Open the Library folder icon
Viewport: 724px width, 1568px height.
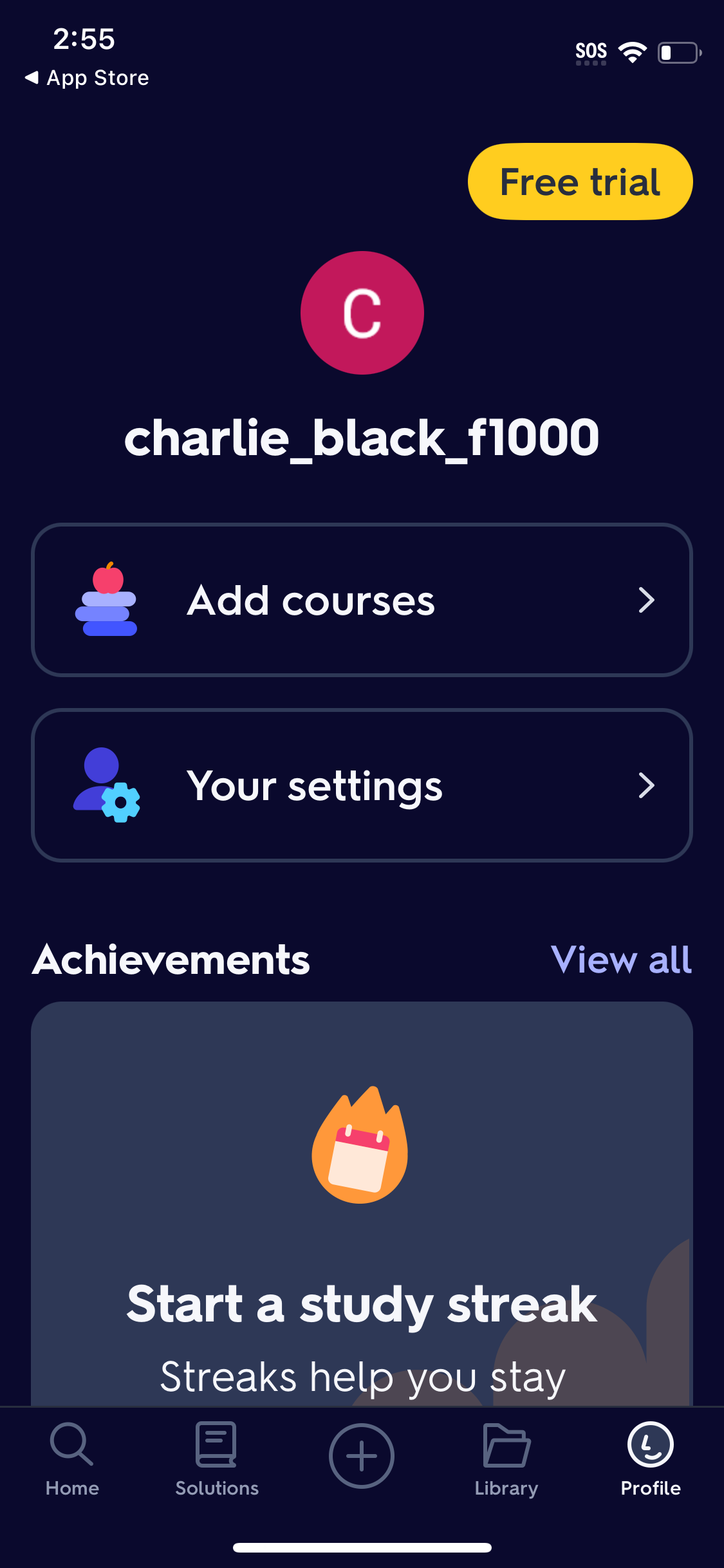[506, 1446]
